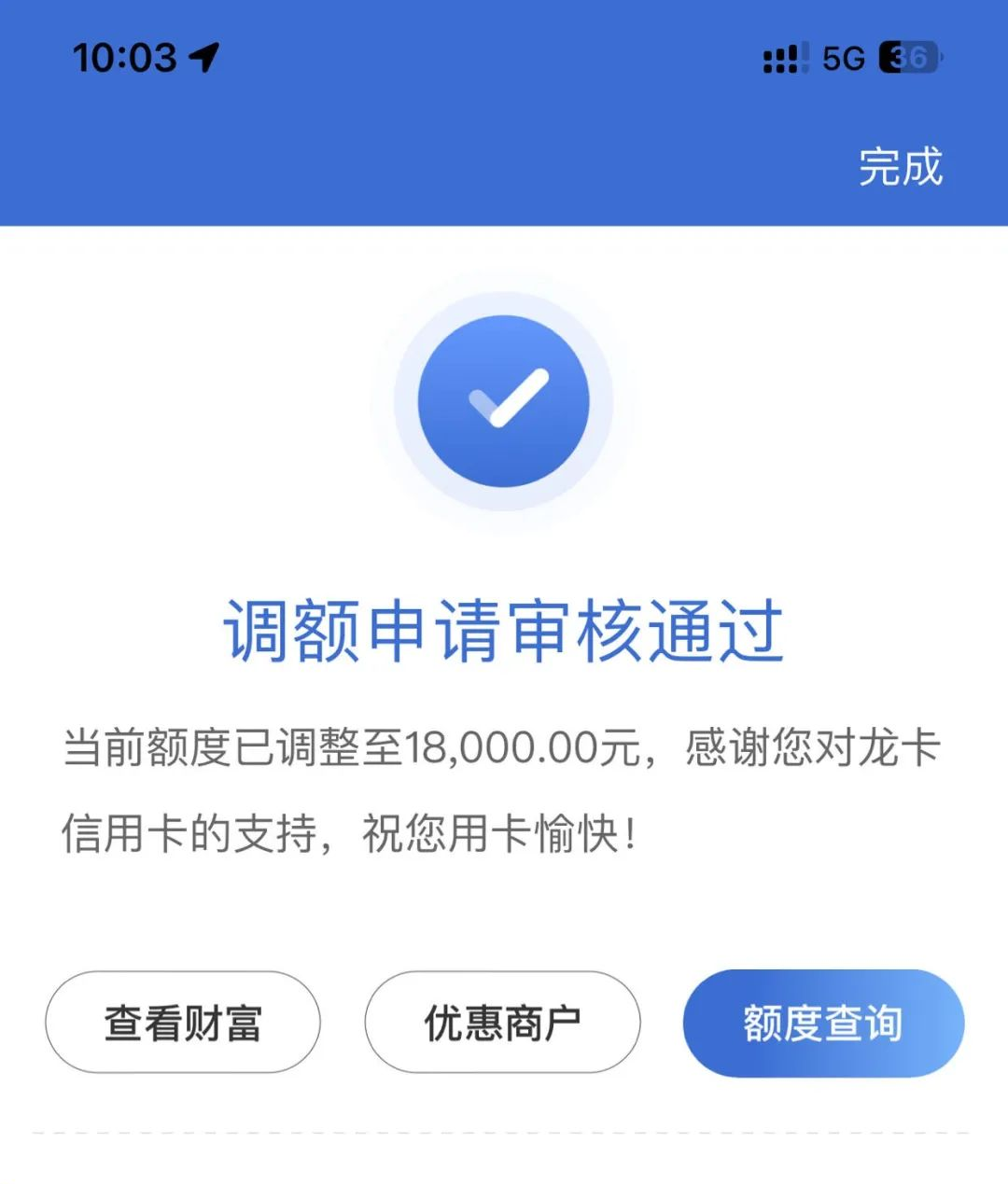The width and height of the screenshot is (1008, 1184).
Task: Tap the white area below the result message
Action: coord(504,910)
